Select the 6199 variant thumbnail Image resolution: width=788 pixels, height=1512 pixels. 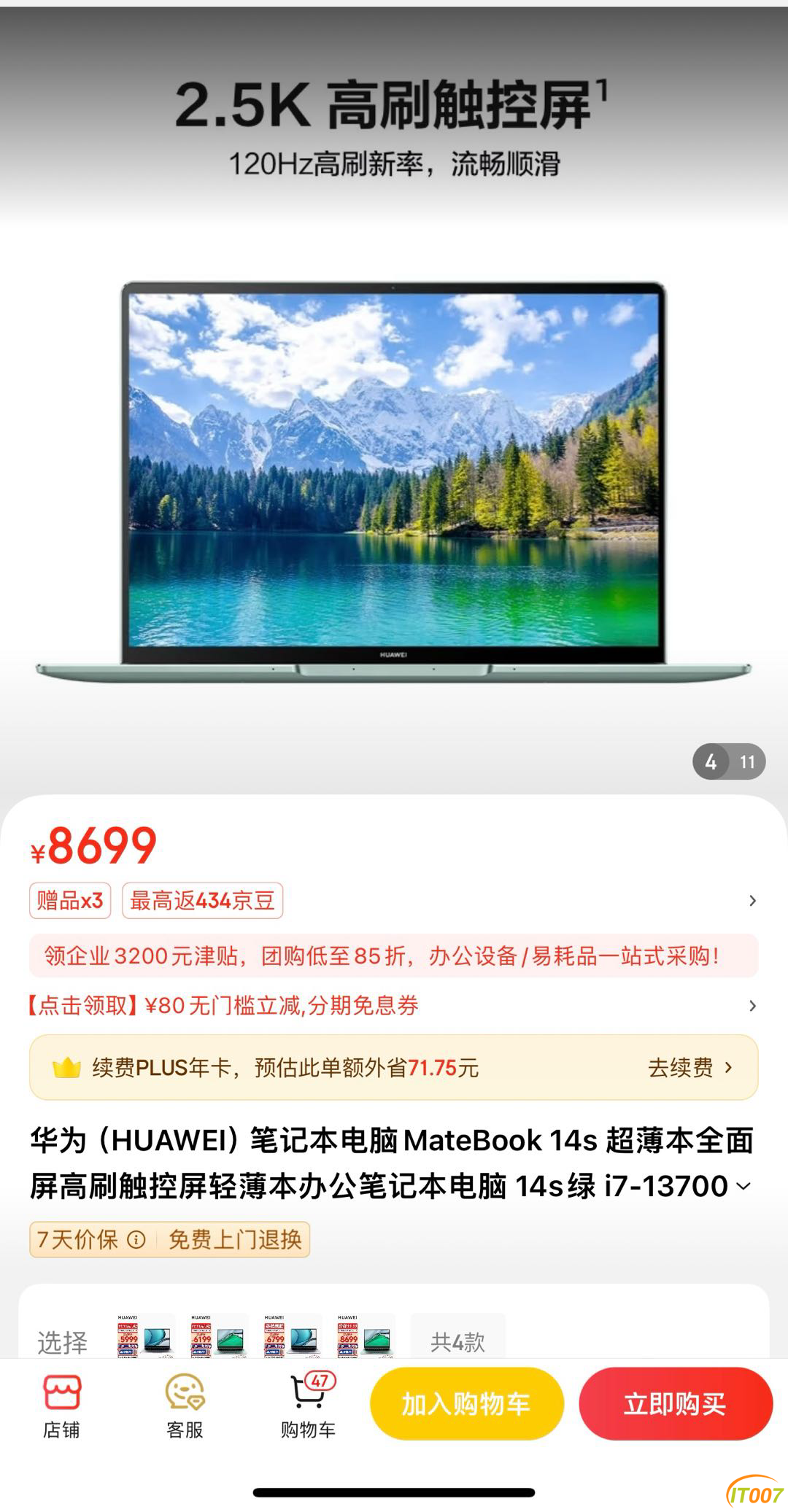218,1337
